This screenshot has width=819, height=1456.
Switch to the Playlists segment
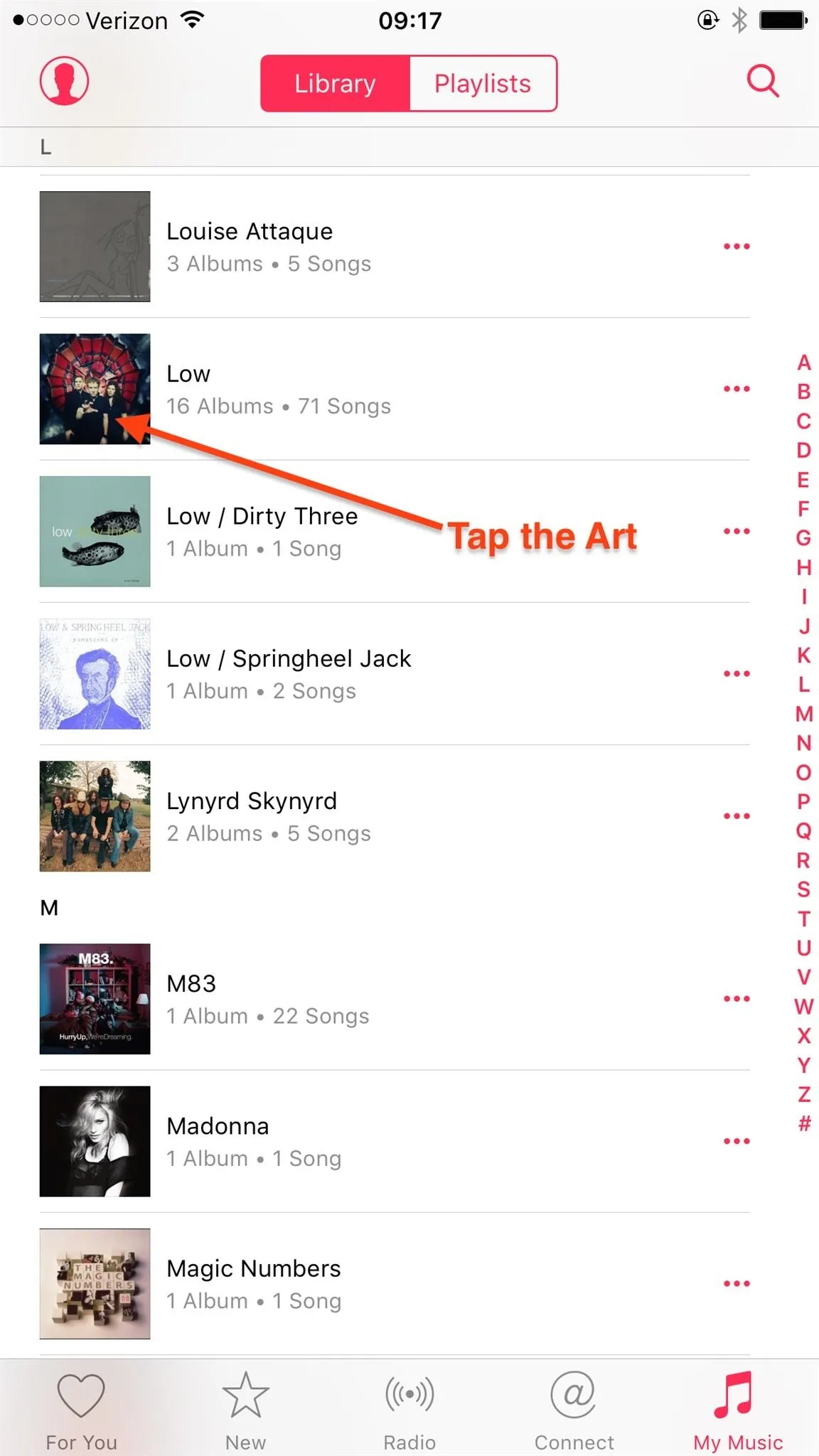[483, 83]
